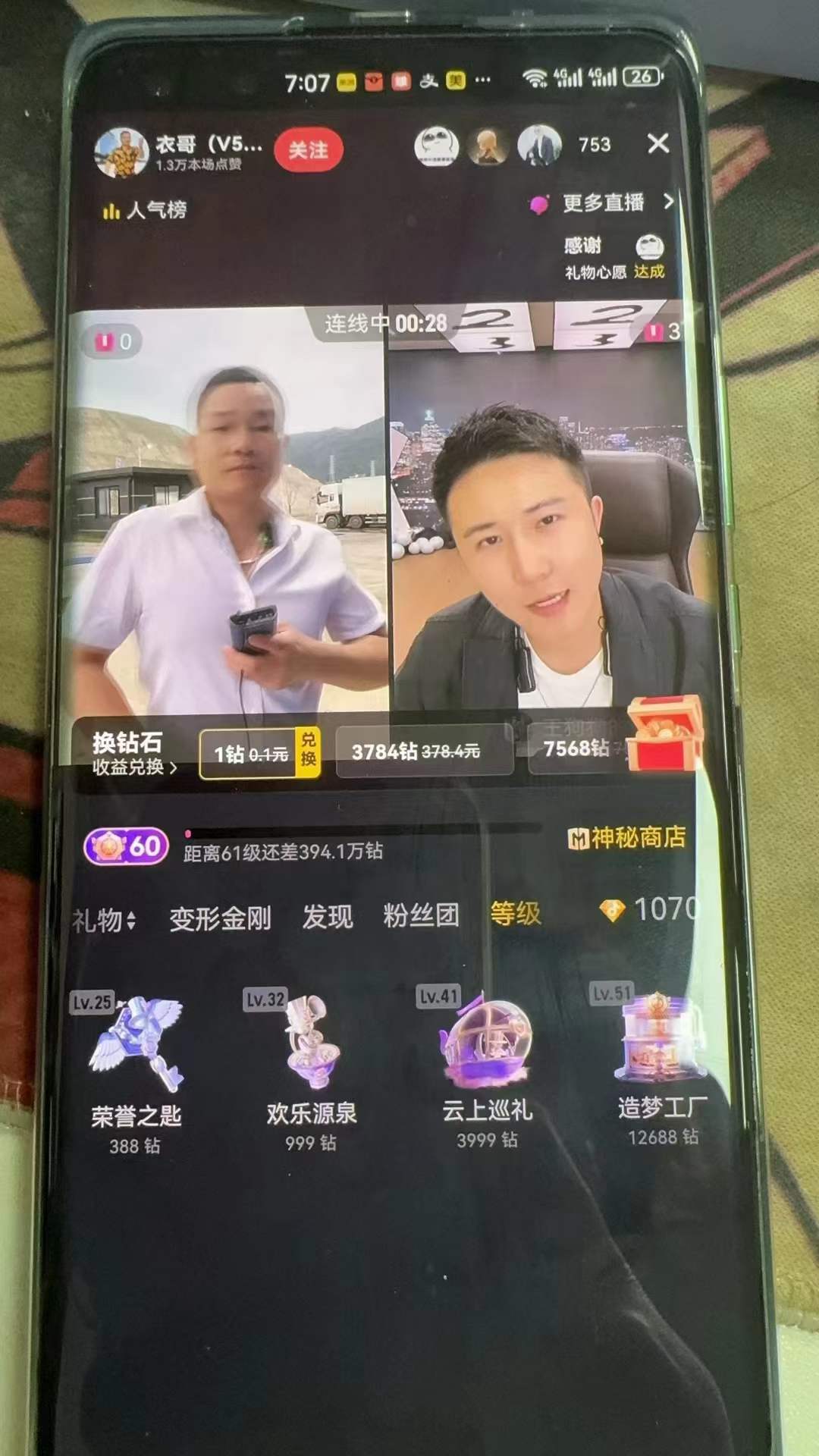
Task: Open 更多直播 more live streams
Action: (x=604, y=202)
